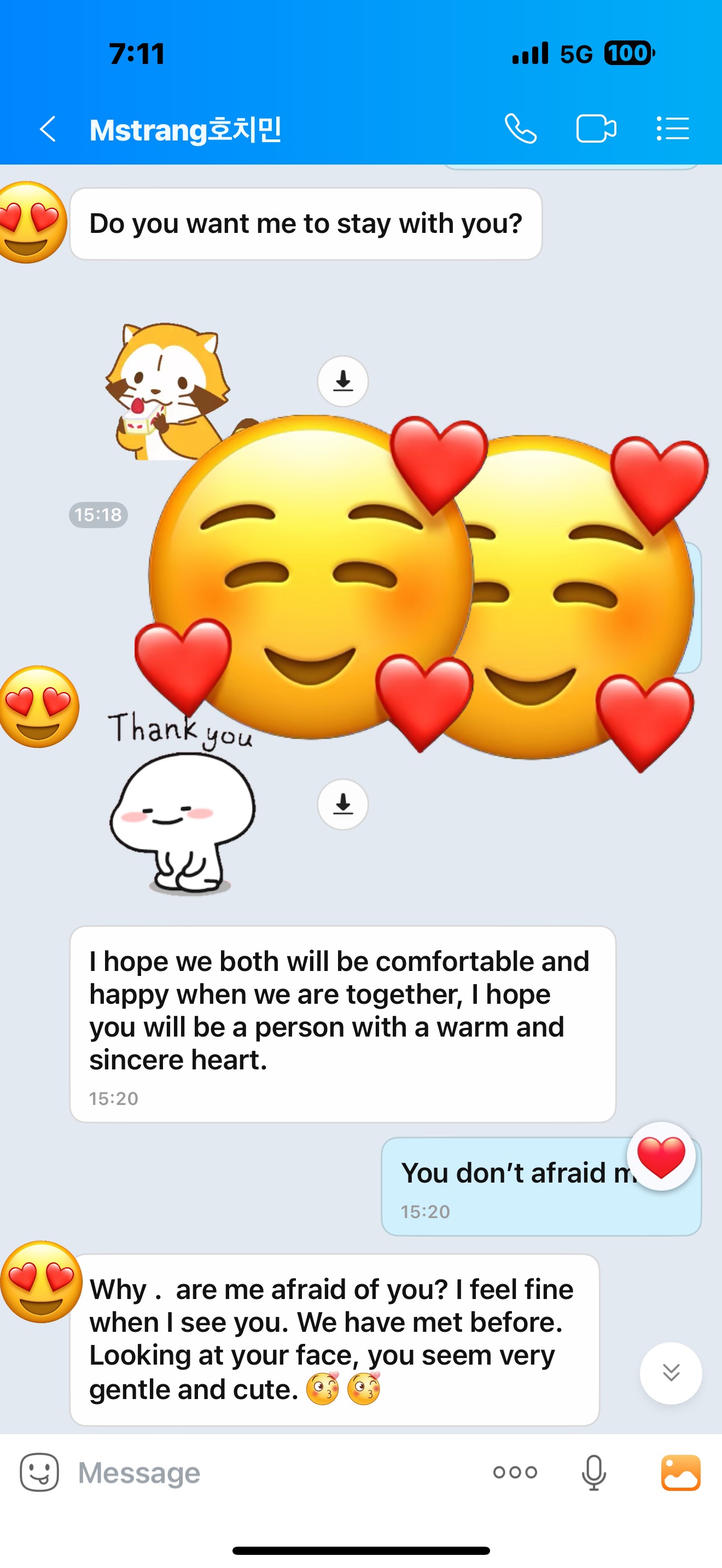Screen dimensions: 722x1568
Task: Download the Thank you sticker
Action: pyautogui.click(x=343, y=804)
